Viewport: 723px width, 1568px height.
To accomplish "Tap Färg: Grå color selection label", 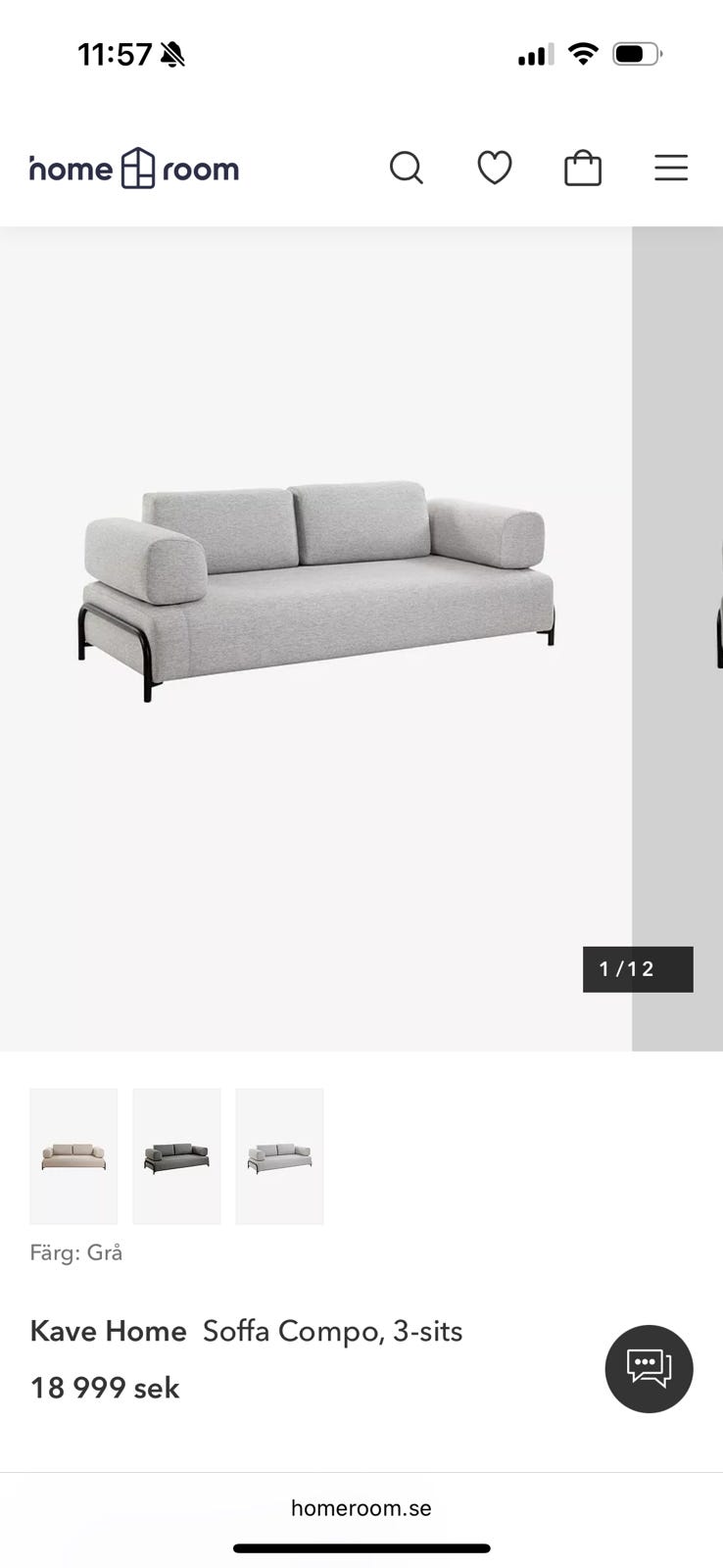I will click(75, 1251).
